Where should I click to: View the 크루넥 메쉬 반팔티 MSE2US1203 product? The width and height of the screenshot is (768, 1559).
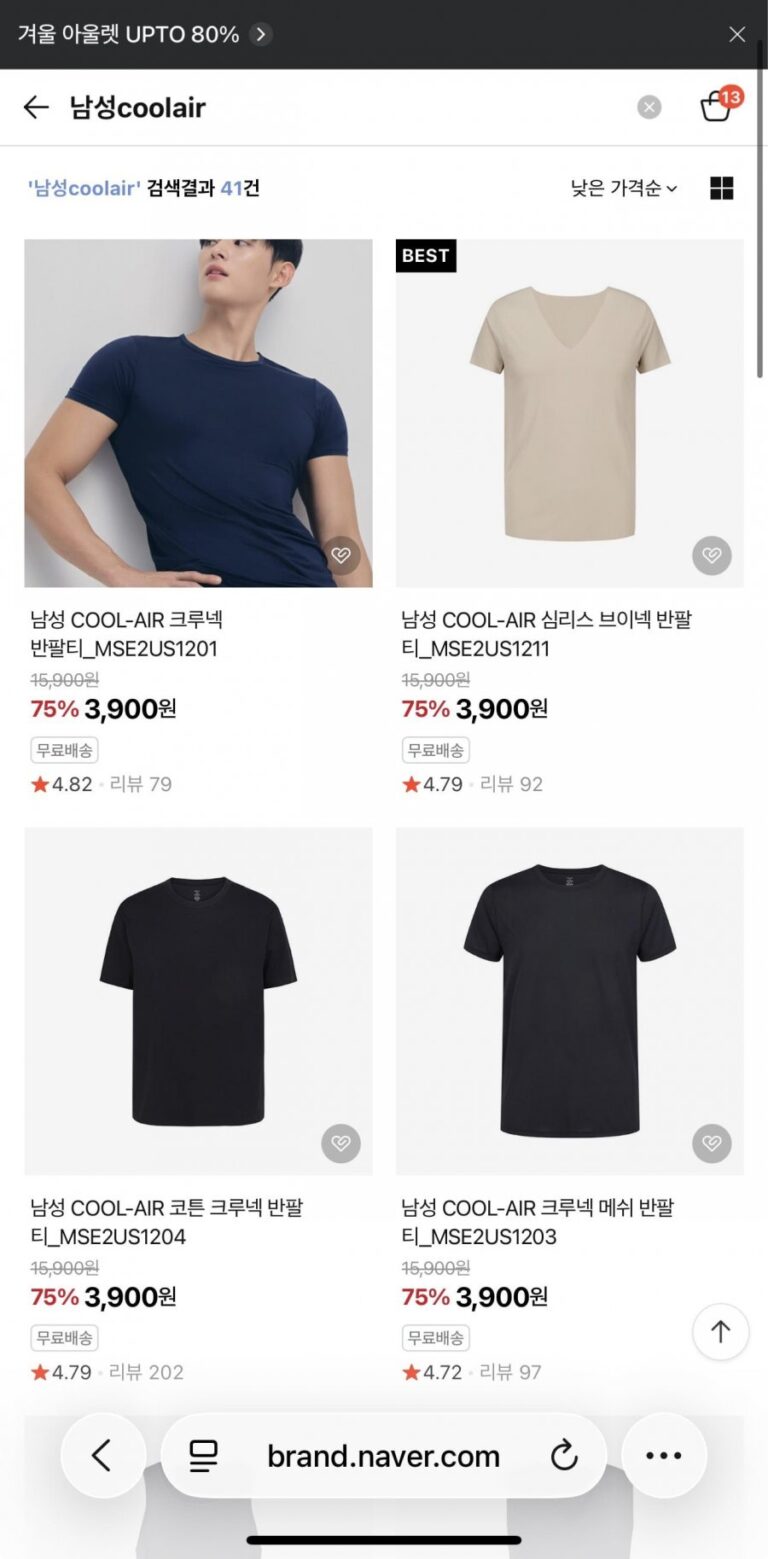pyautogui.click(x=569, y=1000)
